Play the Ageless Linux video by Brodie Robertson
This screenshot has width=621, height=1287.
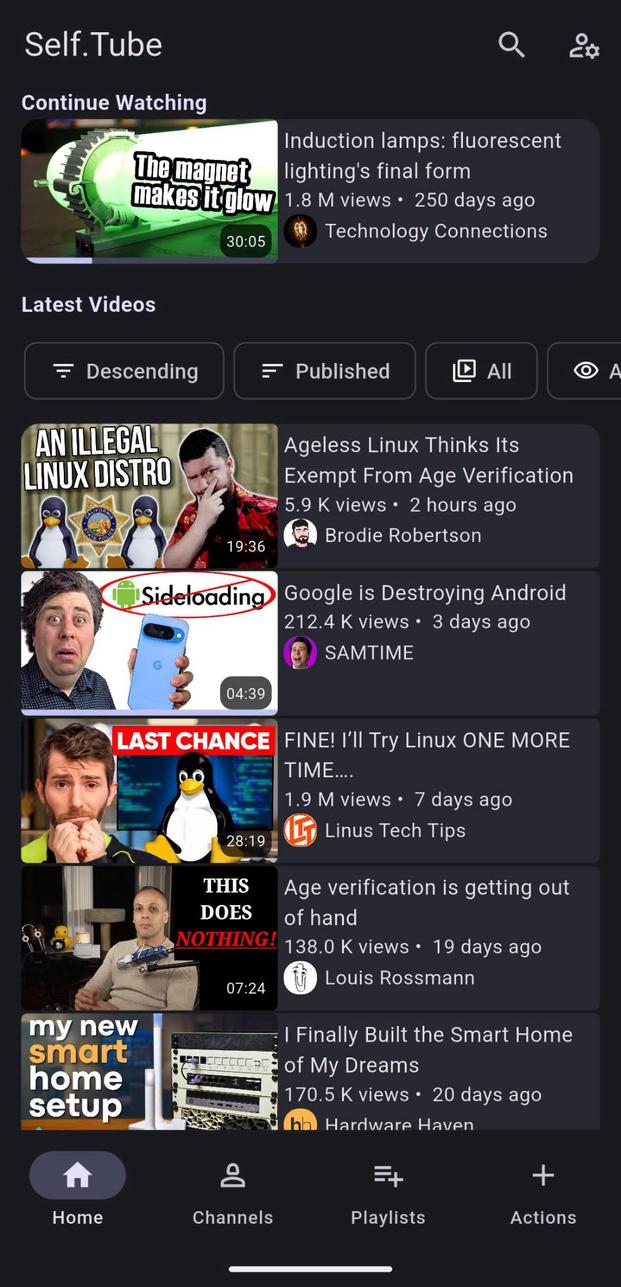[310, 496]
